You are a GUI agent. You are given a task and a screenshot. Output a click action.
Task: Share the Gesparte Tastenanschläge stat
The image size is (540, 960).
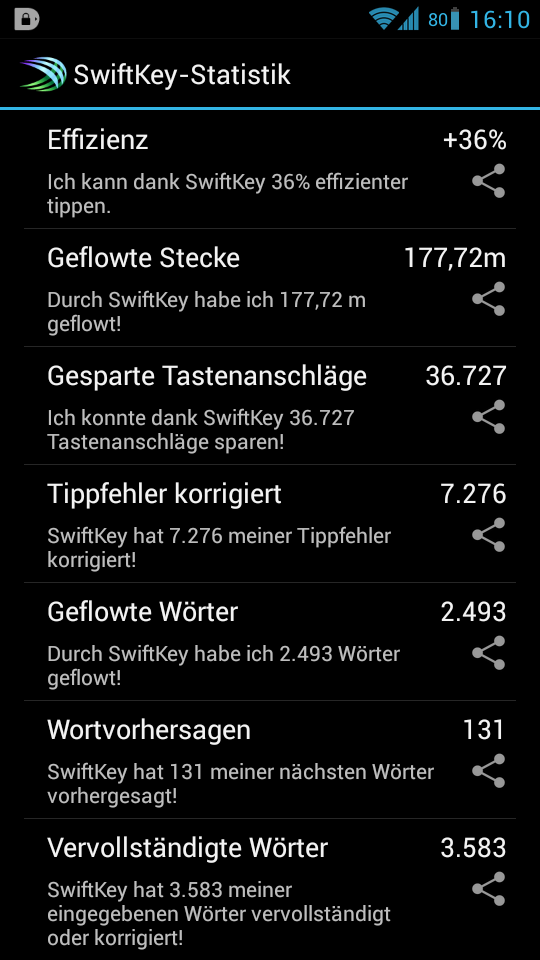(x=489, y=417)
